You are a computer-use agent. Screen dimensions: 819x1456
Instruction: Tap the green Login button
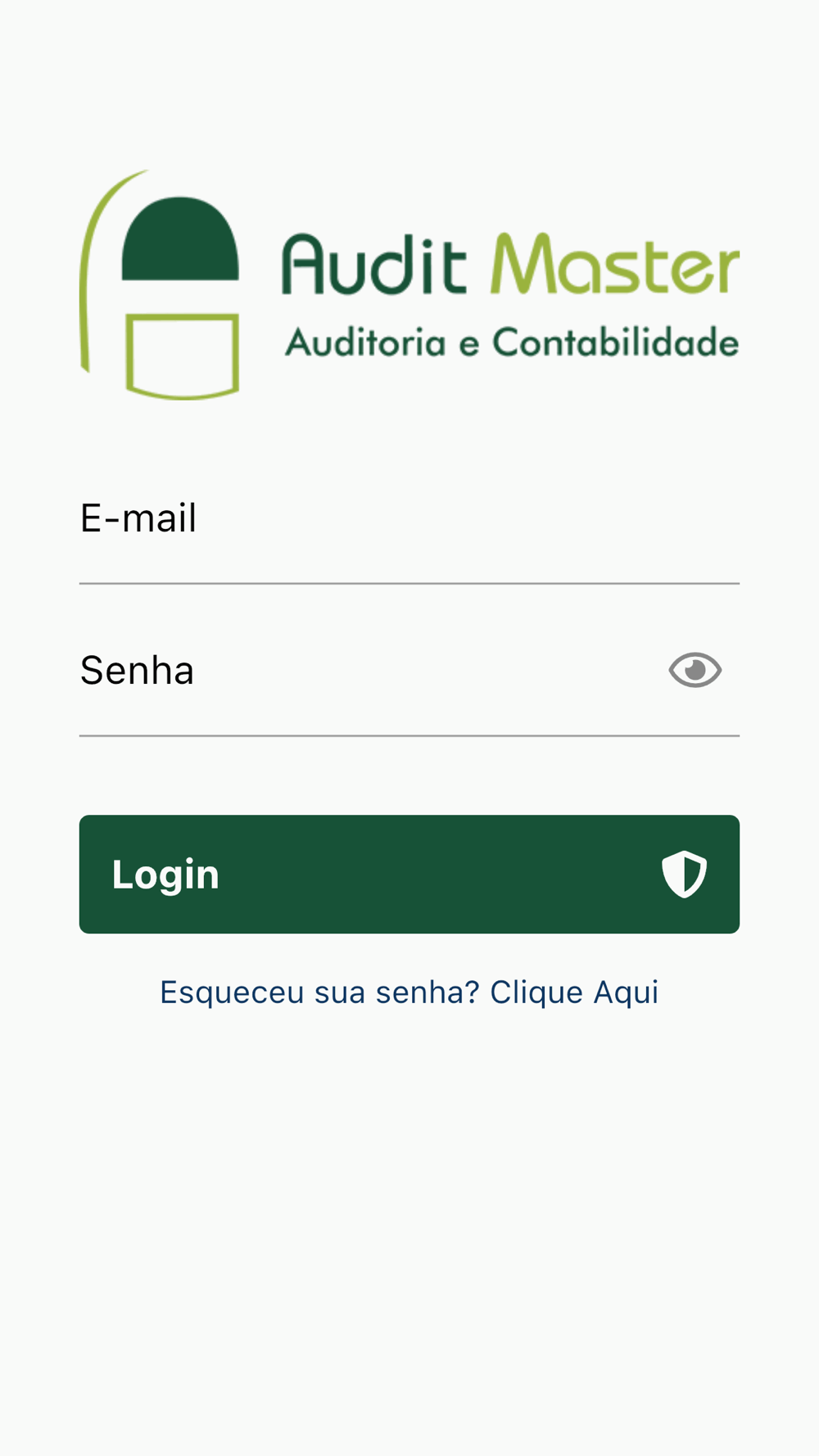(x=409, y=874)
